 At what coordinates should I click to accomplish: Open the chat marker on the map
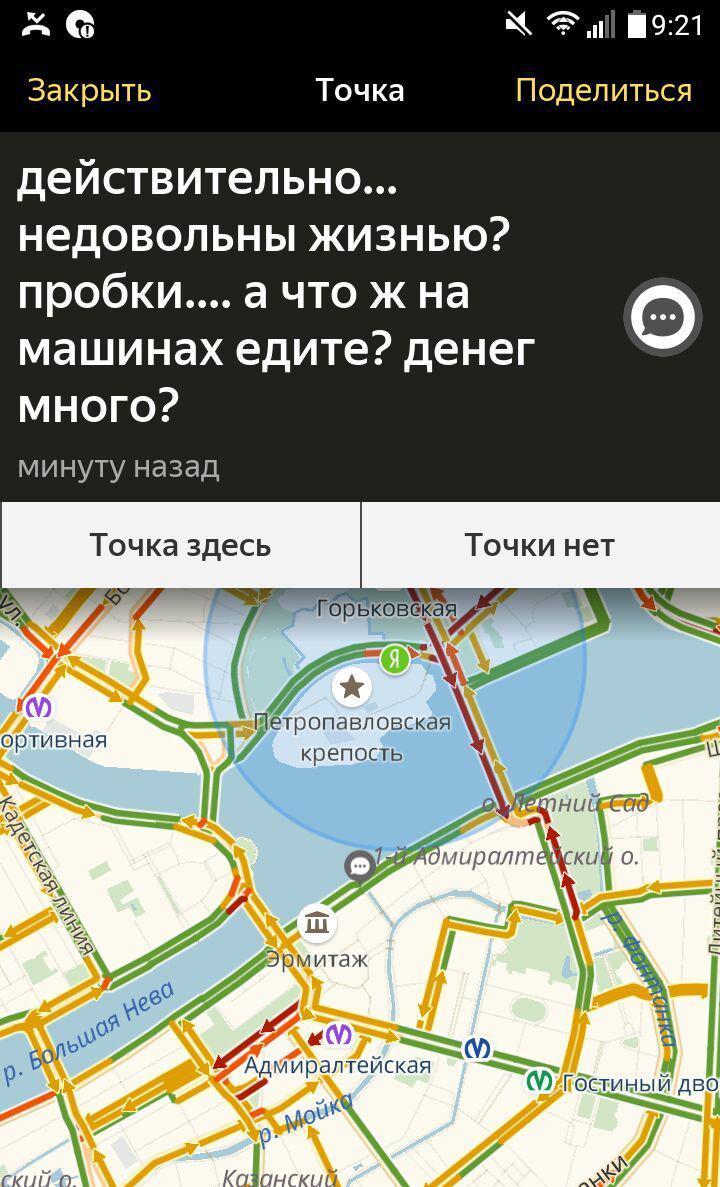[x=359, y=865]
